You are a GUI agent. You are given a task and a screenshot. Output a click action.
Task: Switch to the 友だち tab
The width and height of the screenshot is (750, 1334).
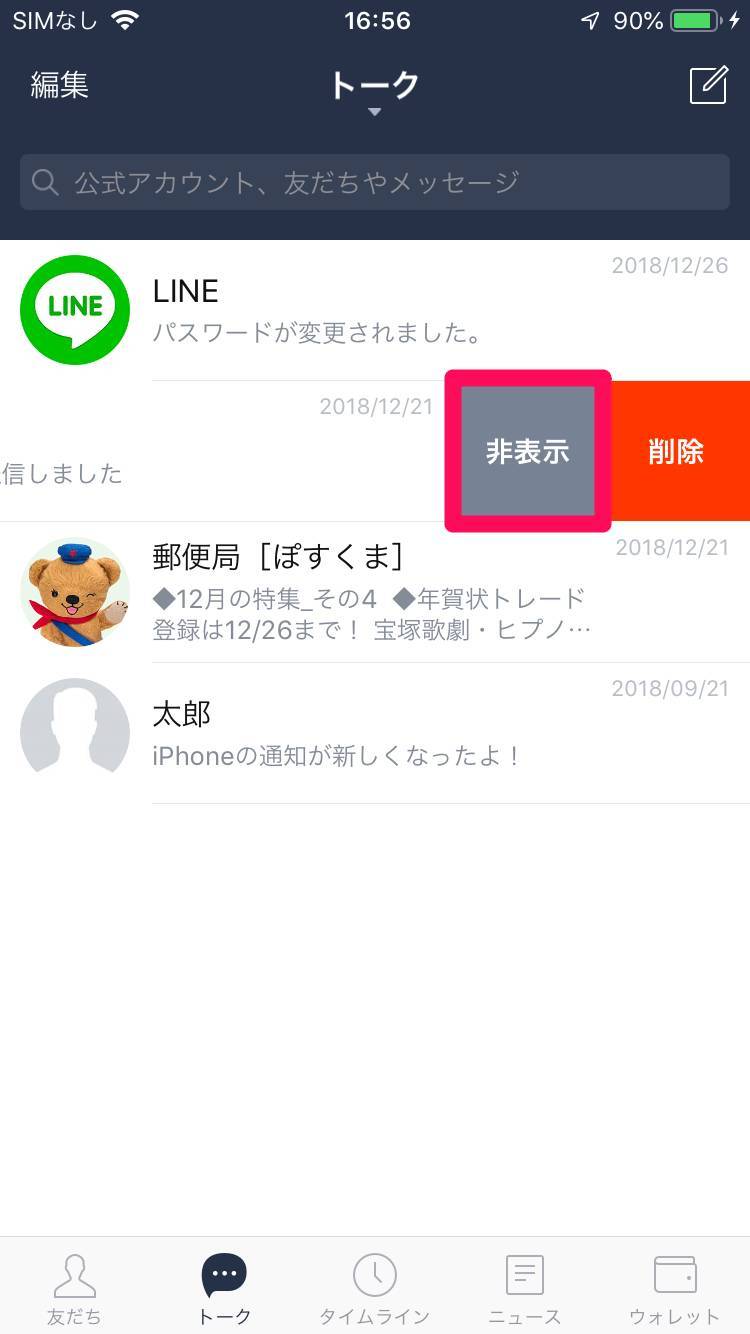pyautogui.click(x=74, y=1288)
